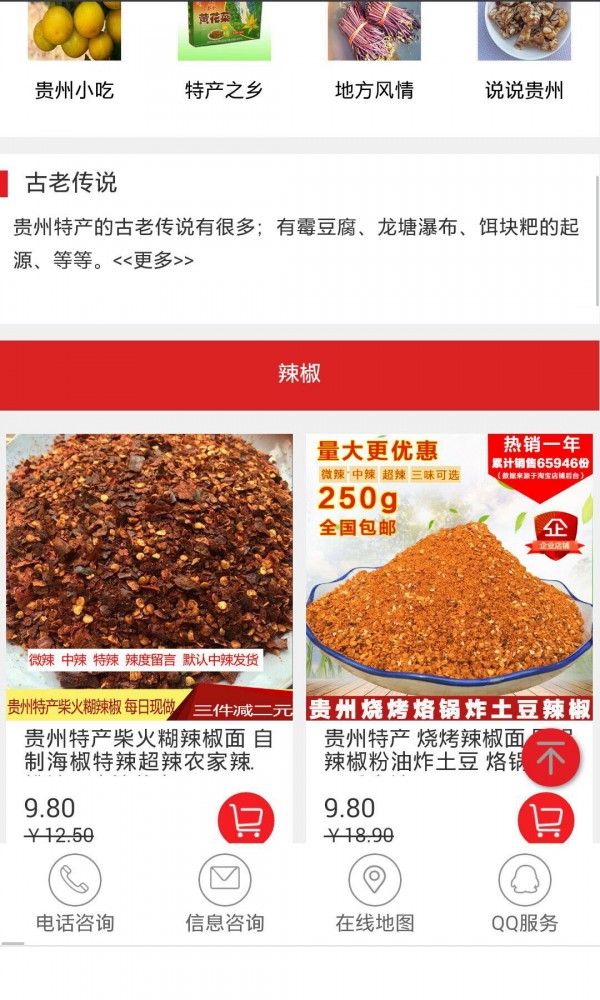
Task: Start a 电话咨询 phone consultation
Action: (x=75, y=895)
